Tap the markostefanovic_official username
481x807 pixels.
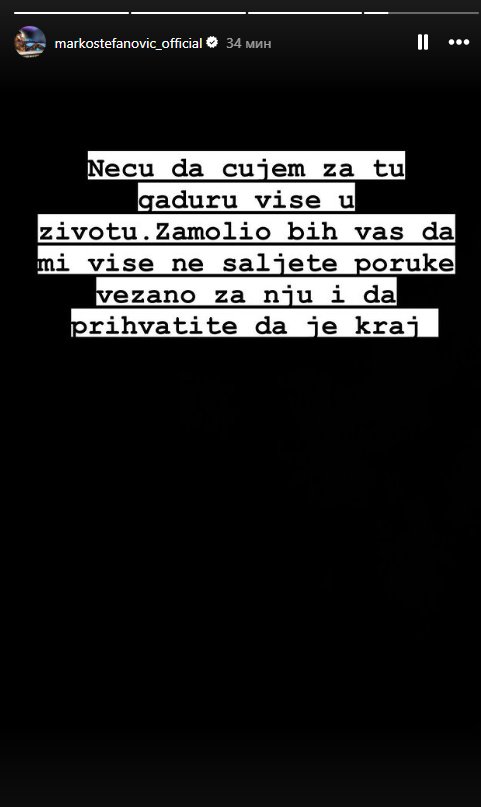point(128,43)
